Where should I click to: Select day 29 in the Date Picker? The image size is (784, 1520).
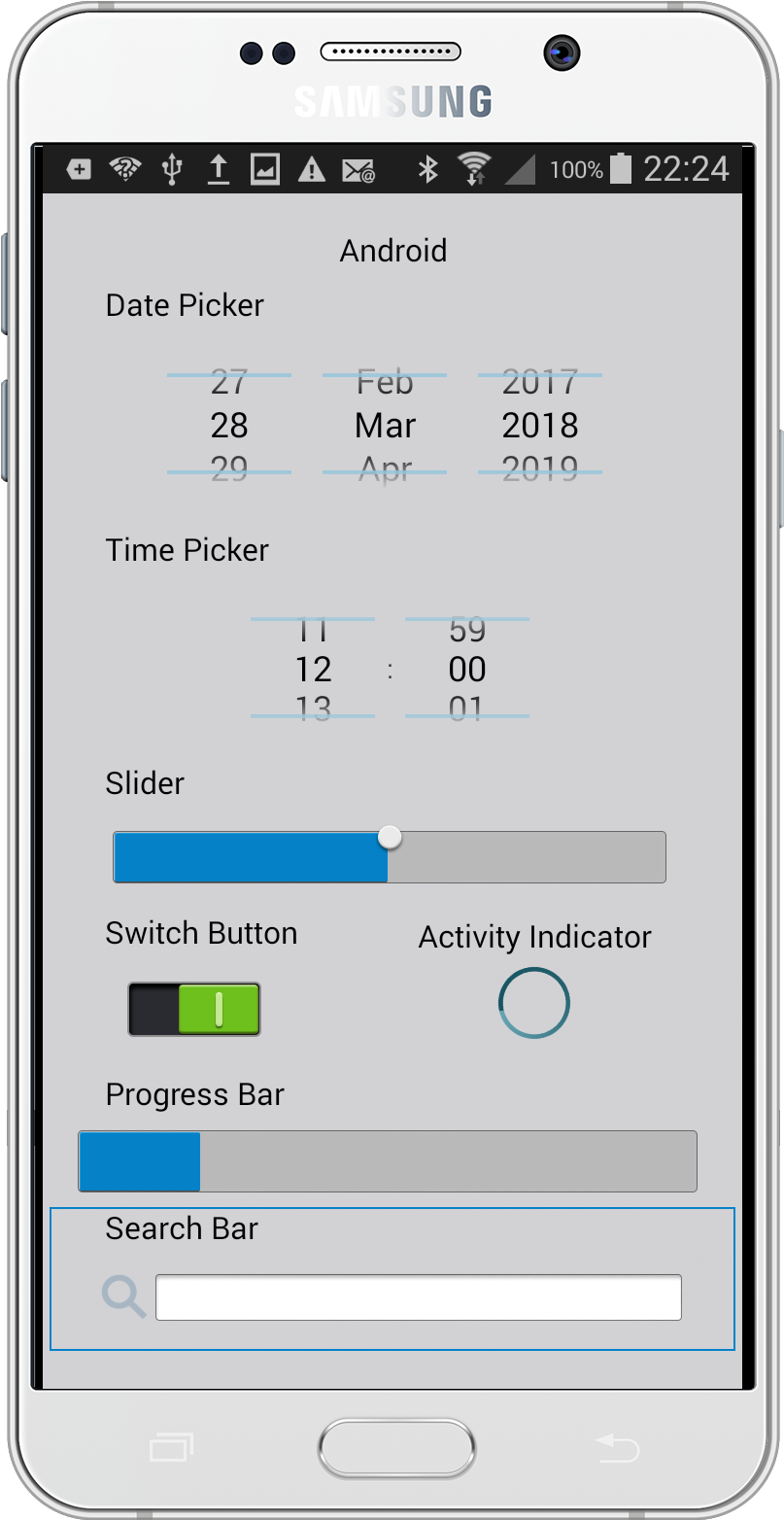tap(229, 468)
